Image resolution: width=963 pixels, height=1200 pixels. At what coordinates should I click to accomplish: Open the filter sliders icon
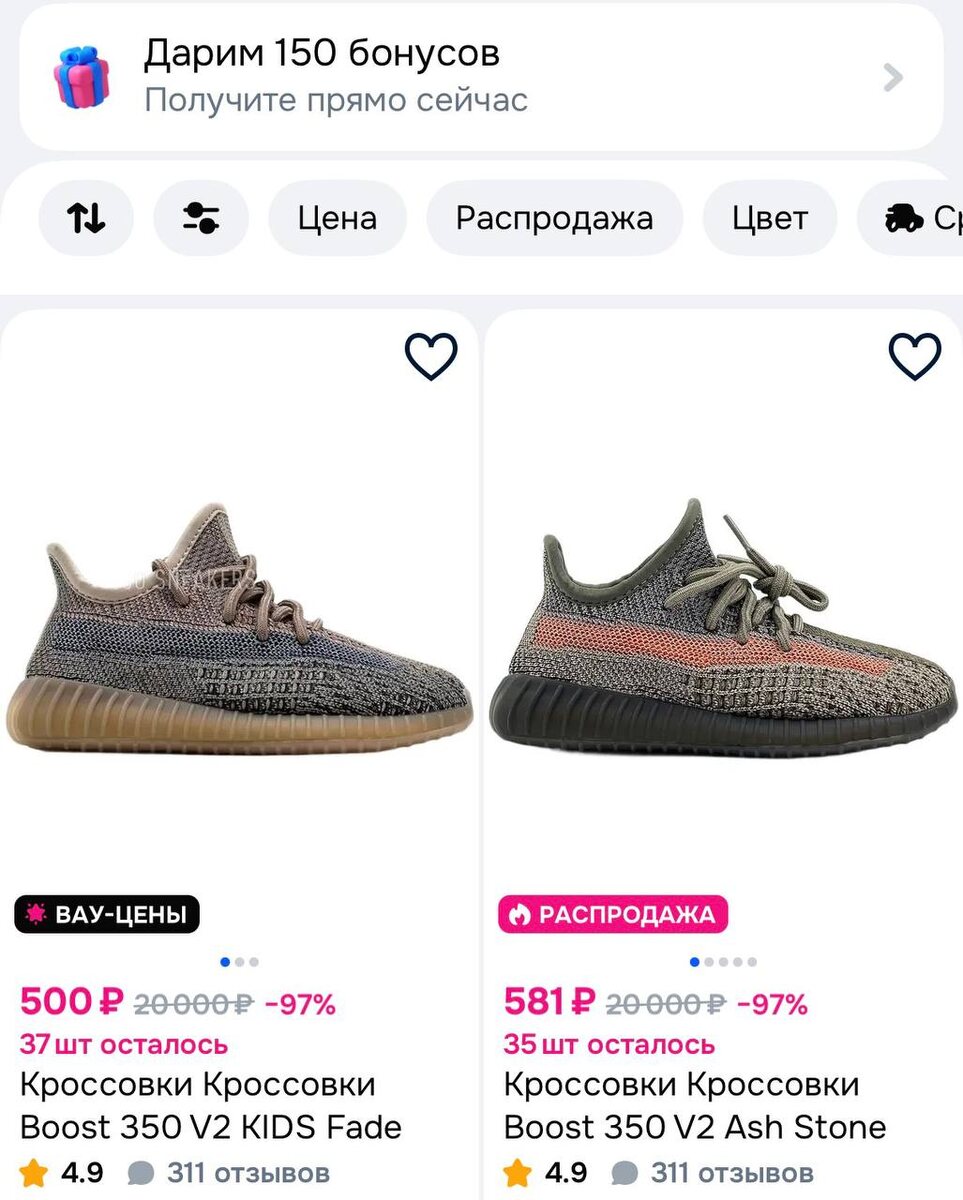[x=201, y=218]
